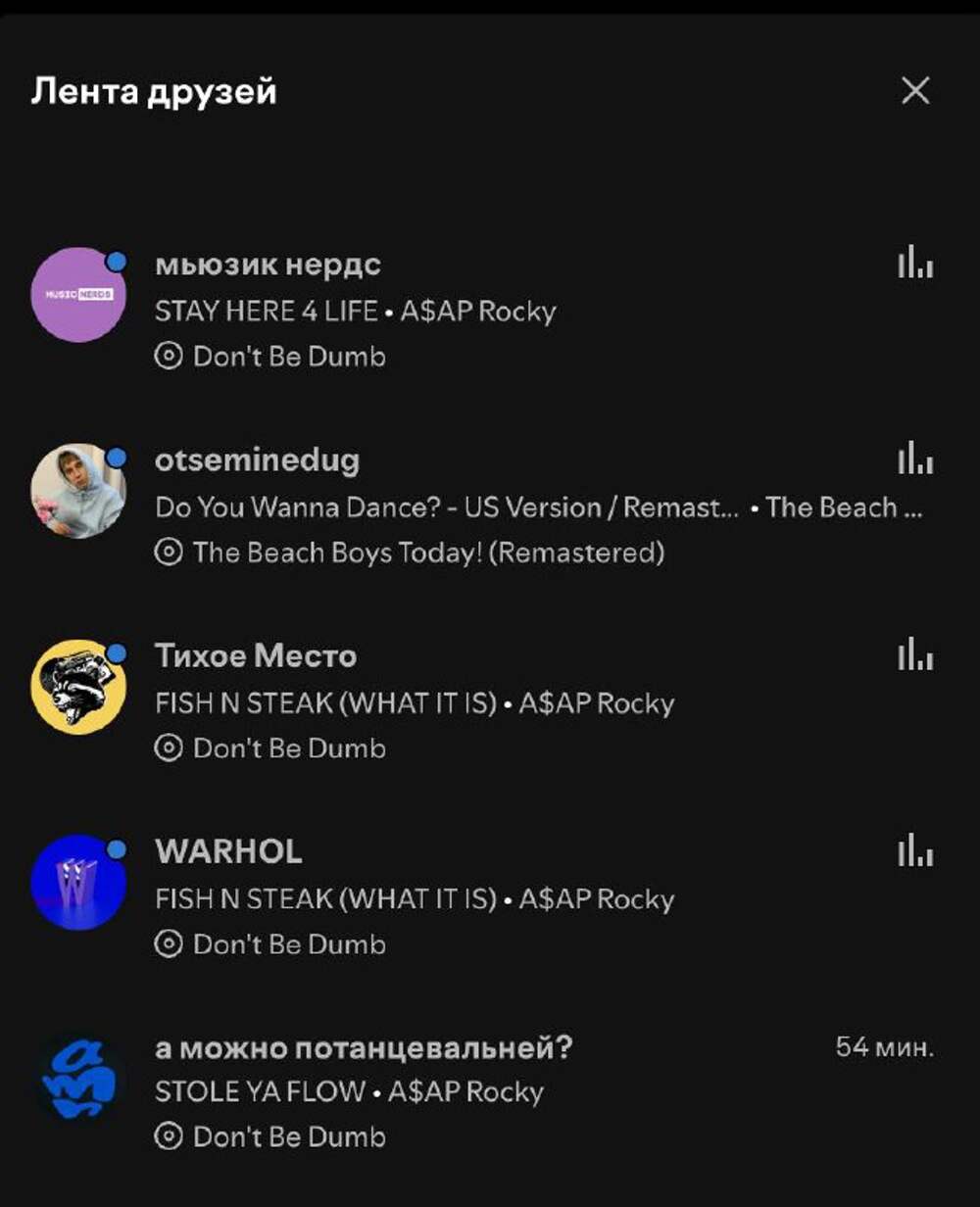Open Don't Be Dumb album under STAY HERE 4 LIFE
This screenshot has height=1207, width=980.
289,357
